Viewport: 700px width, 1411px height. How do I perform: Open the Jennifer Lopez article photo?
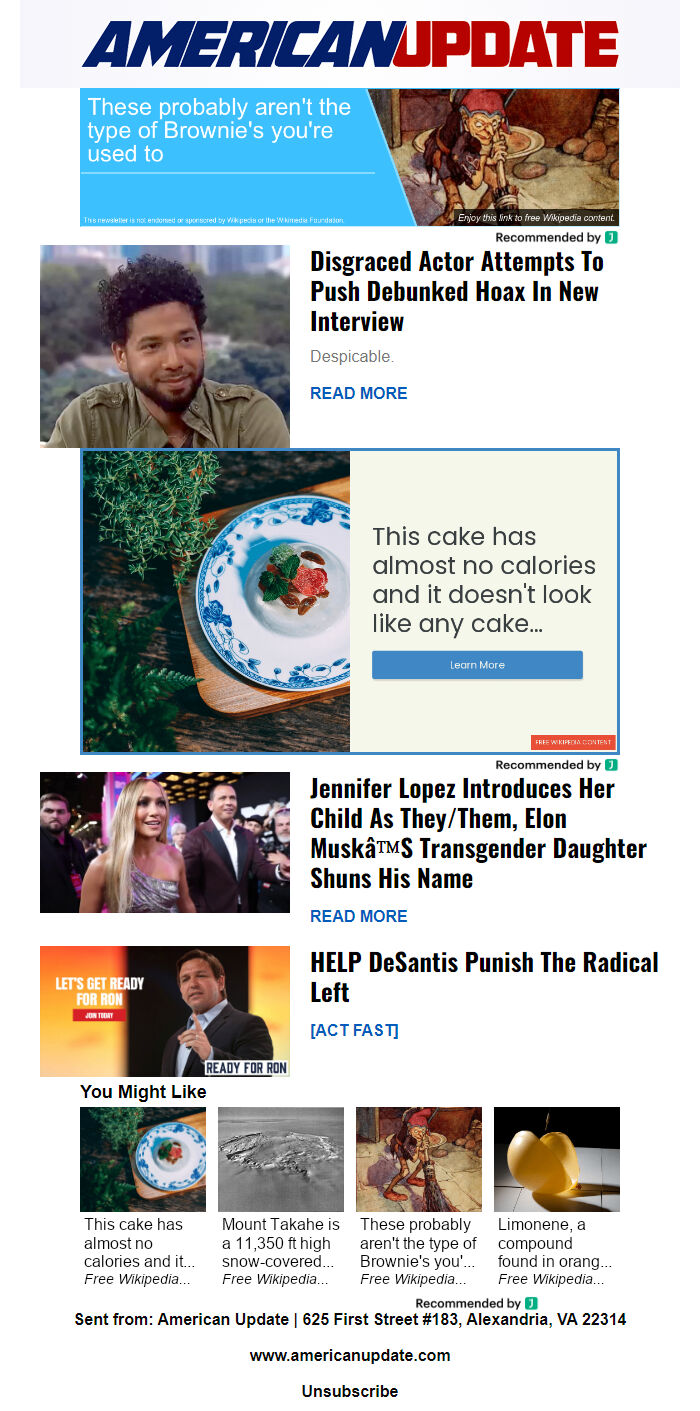click(x=165, y=842)
